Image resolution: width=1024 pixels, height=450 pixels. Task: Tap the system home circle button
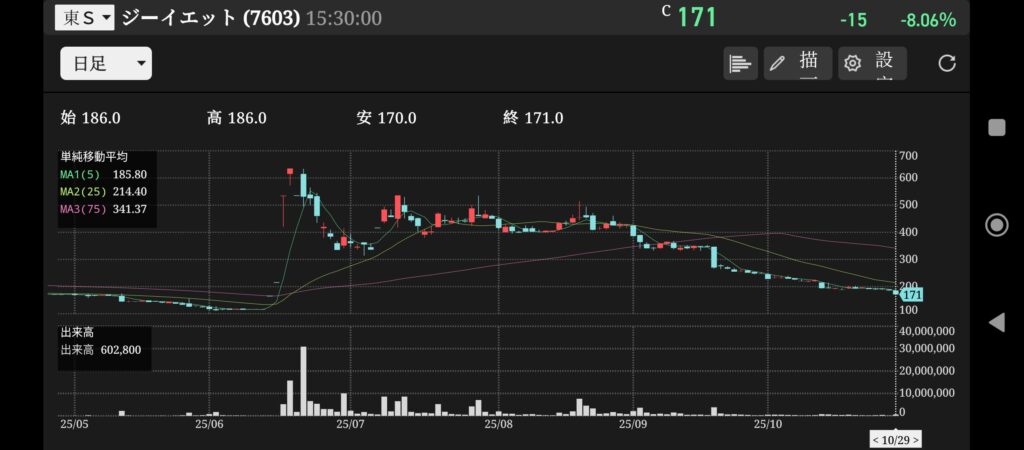pyautogui.click(x=996, y=225)
